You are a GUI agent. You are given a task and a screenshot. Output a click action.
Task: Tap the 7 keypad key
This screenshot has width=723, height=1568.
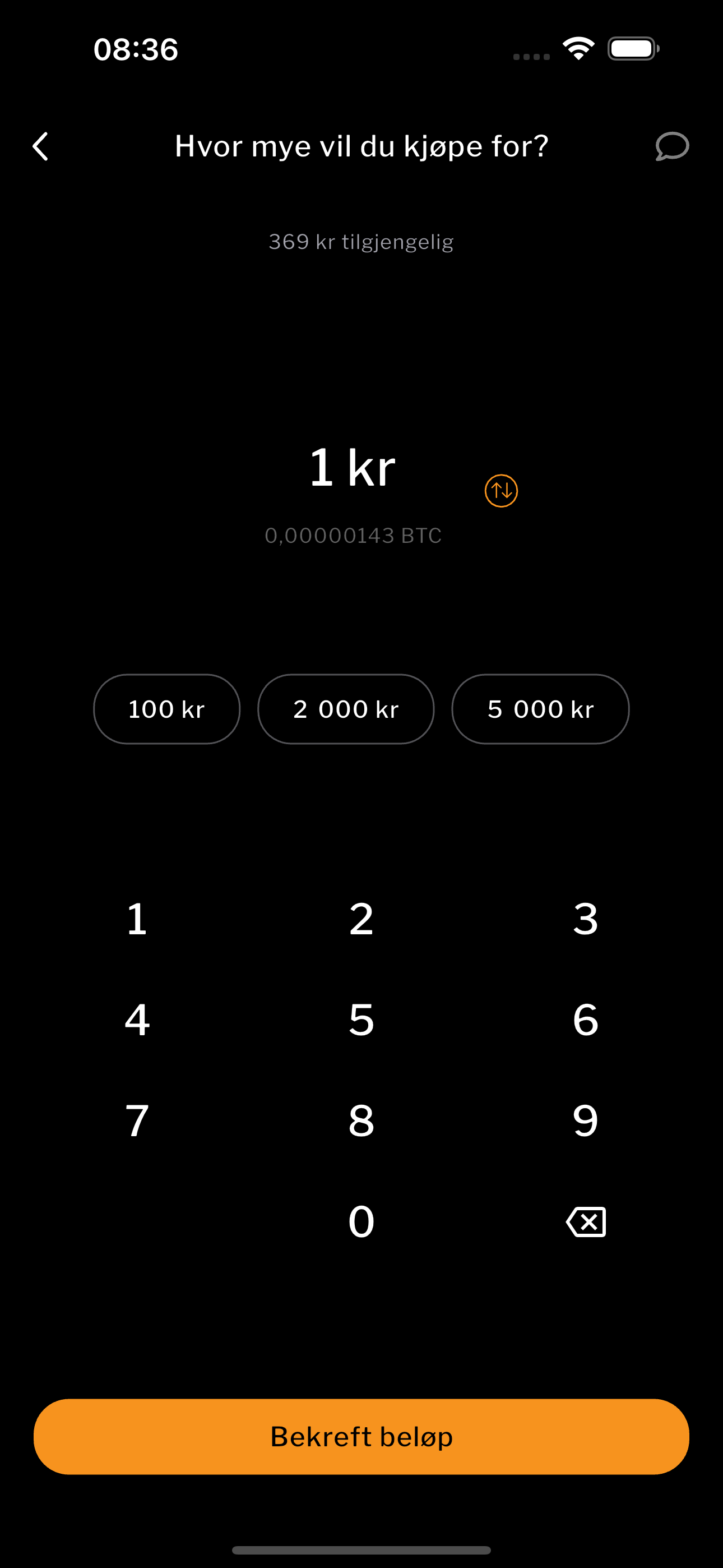pyautogui.click(x=137, y=1120)
